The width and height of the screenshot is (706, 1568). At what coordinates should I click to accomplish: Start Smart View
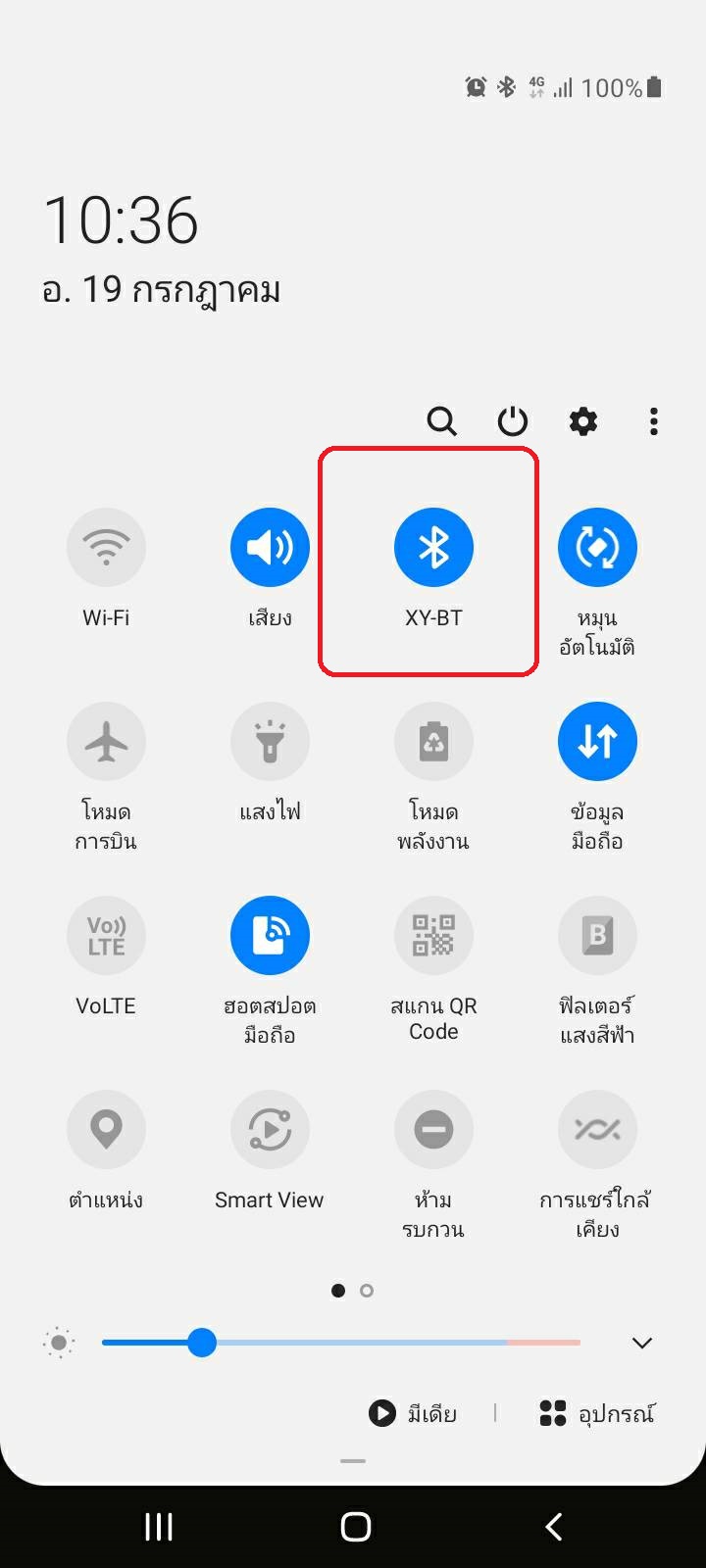(270, 1130)
